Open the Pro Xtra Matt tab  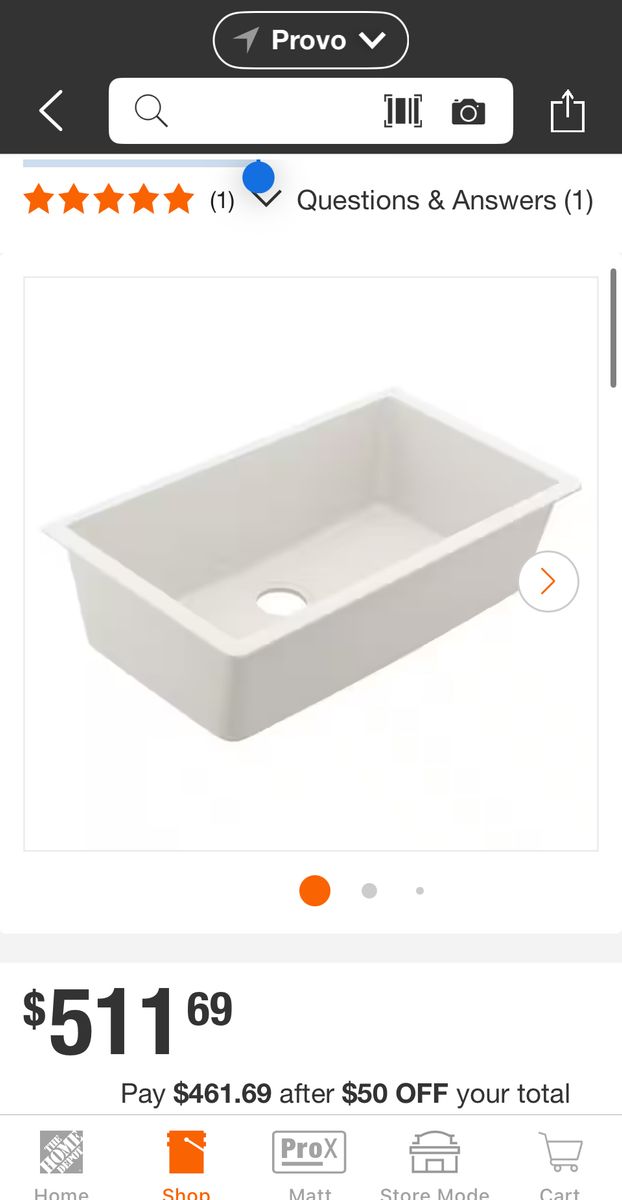tap(310, 1163)
